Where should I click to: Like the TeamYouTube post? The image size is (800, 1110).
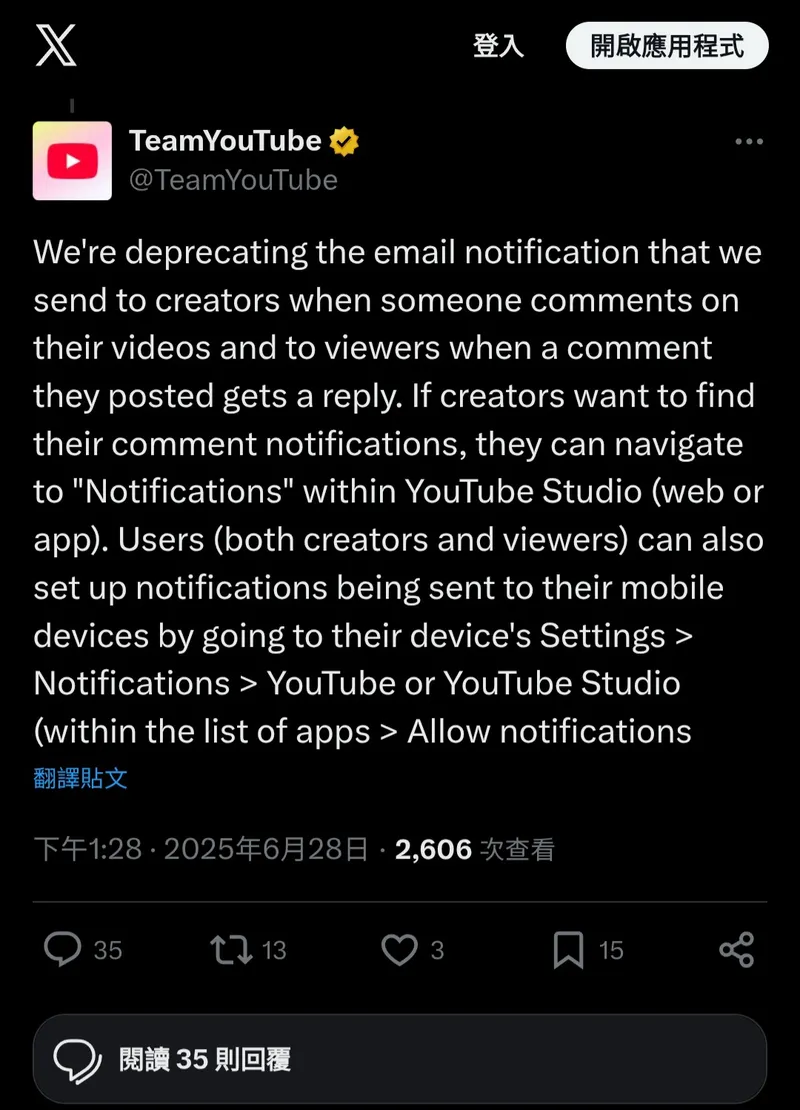coord(400,950)
